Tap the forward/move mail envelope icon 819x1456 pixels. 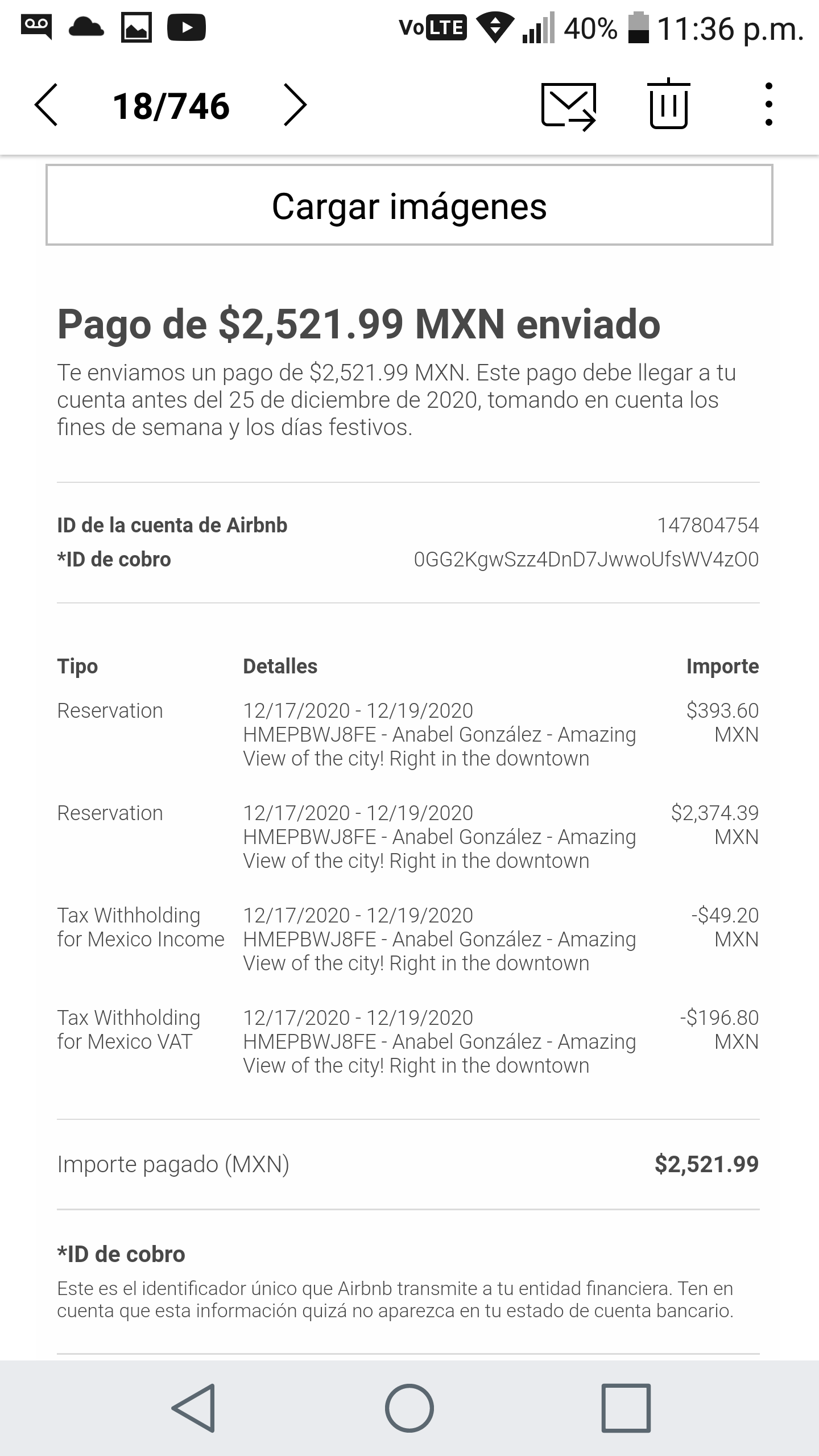569,106
